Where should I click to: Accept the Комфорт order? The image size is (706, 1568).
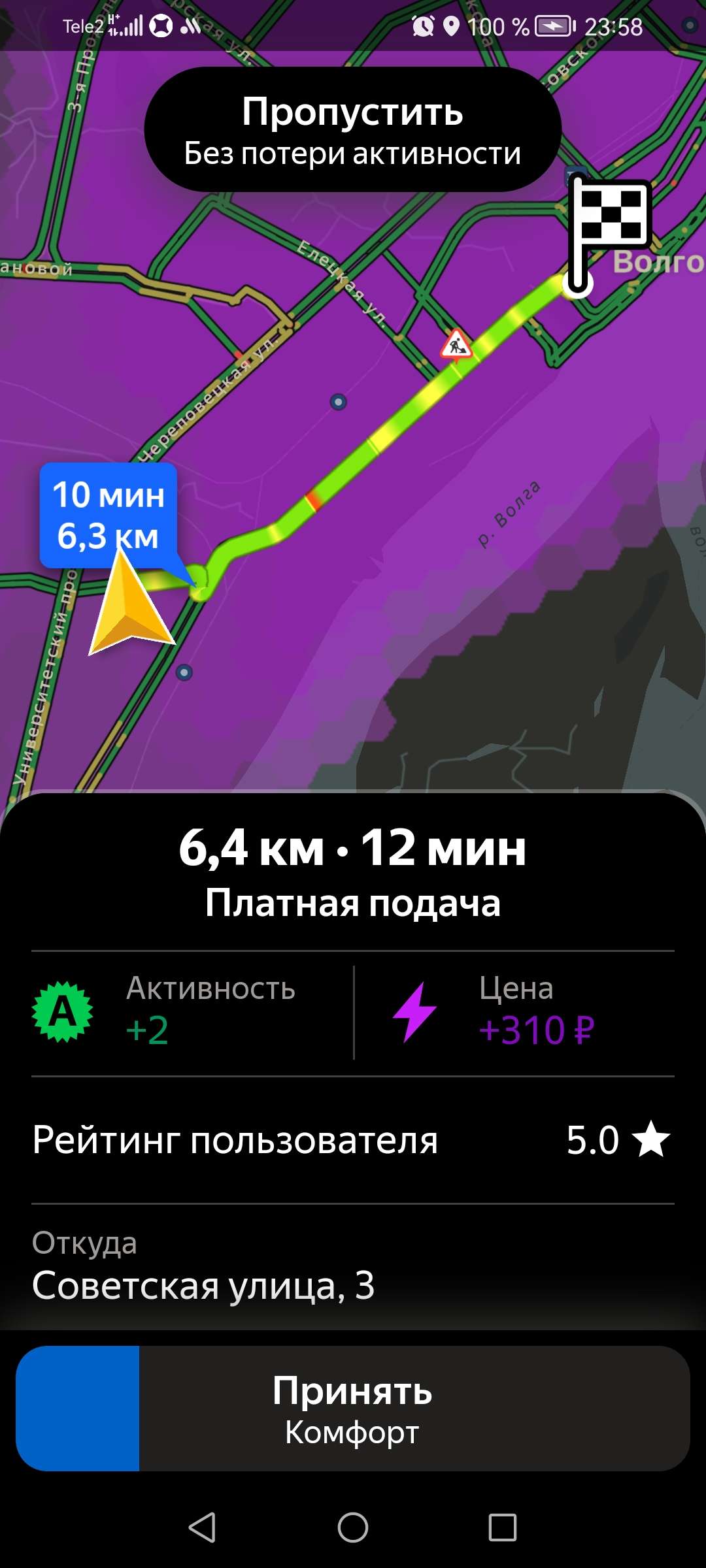click(x=352, y=1409)
